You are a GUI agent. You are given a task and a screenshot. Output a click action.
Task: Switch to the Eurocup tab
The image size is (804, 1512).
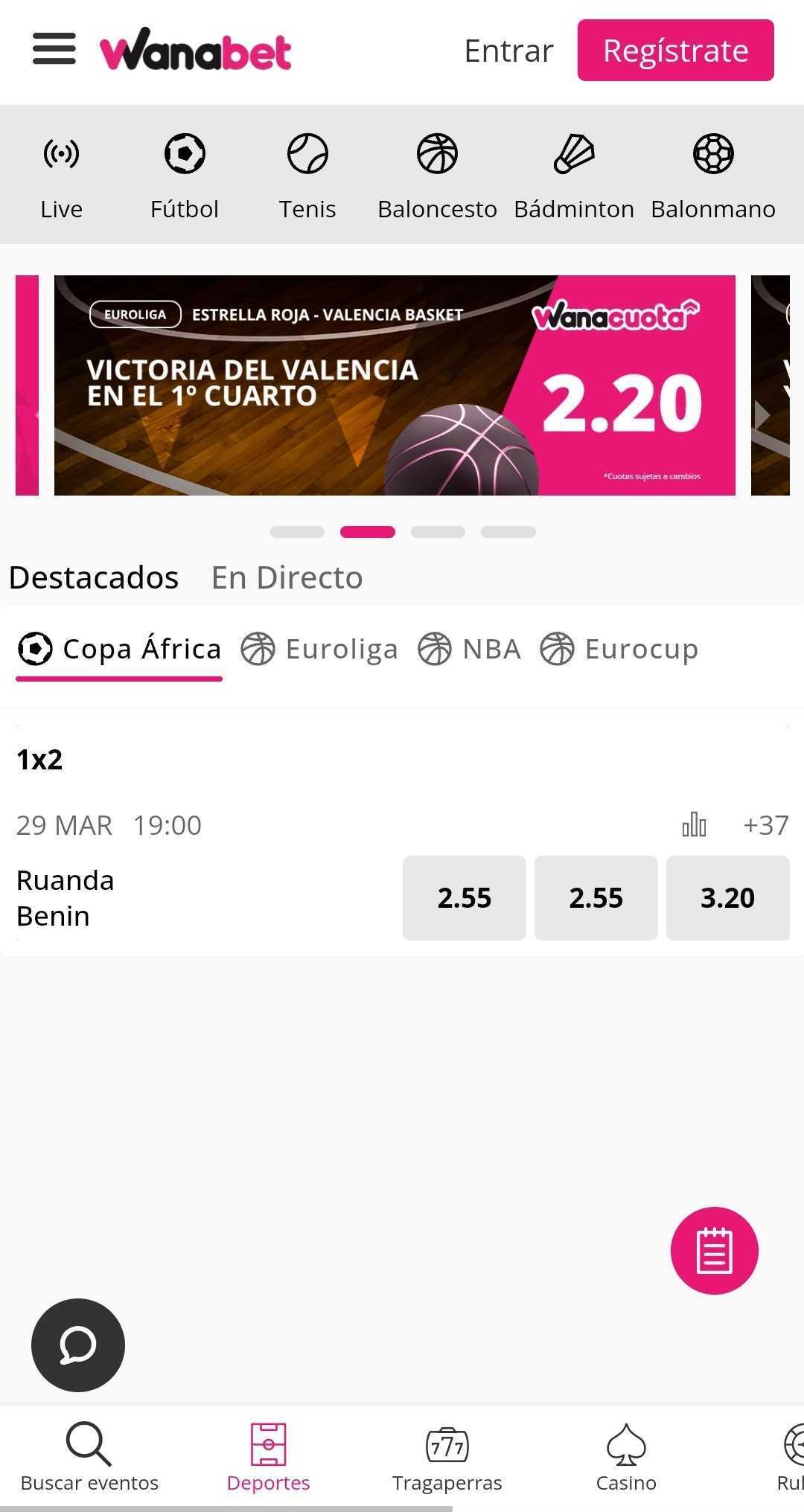pos(619,649)
